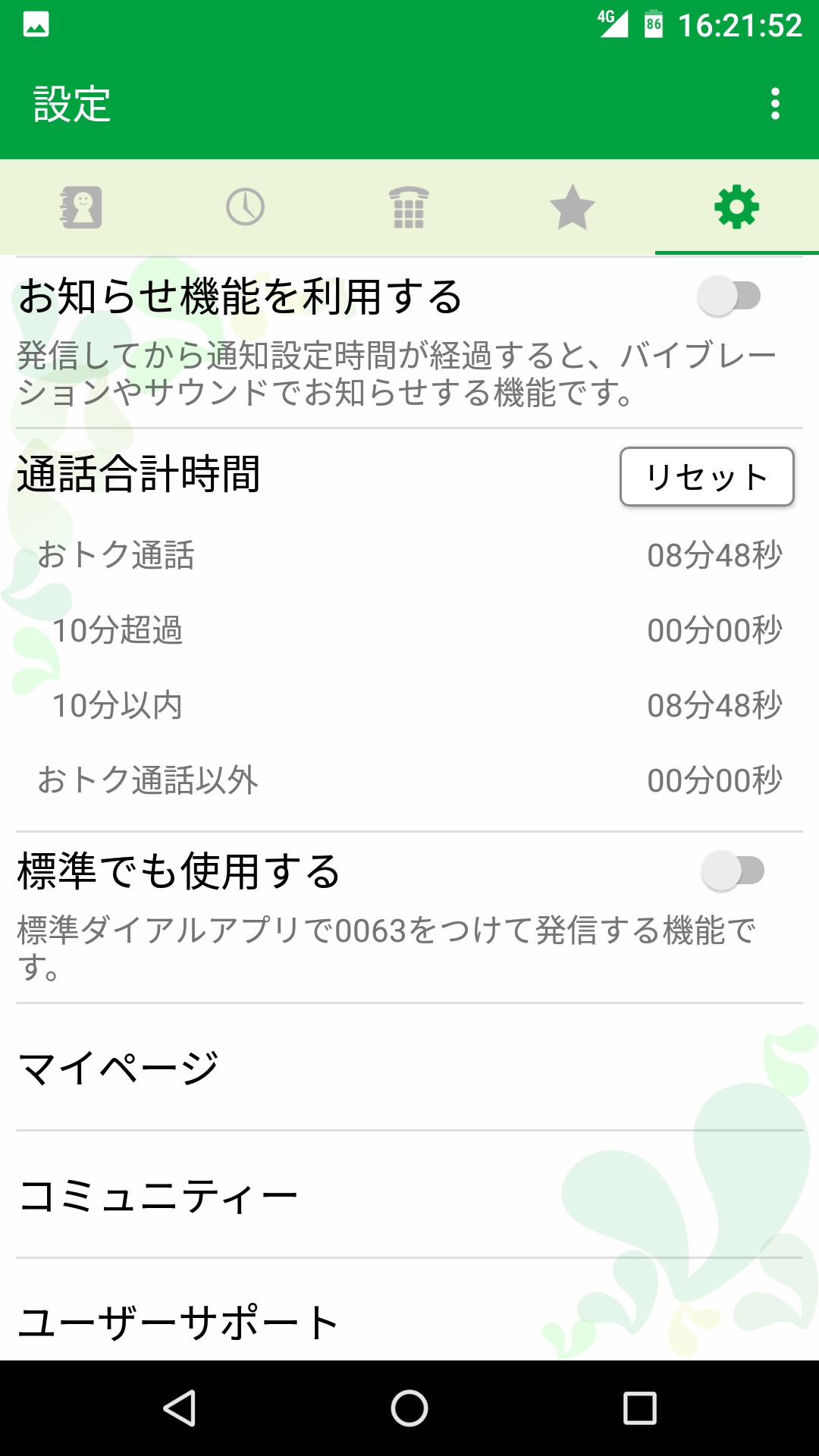
Task: Go back with the system back button
Action: (x=180, y=1408)
